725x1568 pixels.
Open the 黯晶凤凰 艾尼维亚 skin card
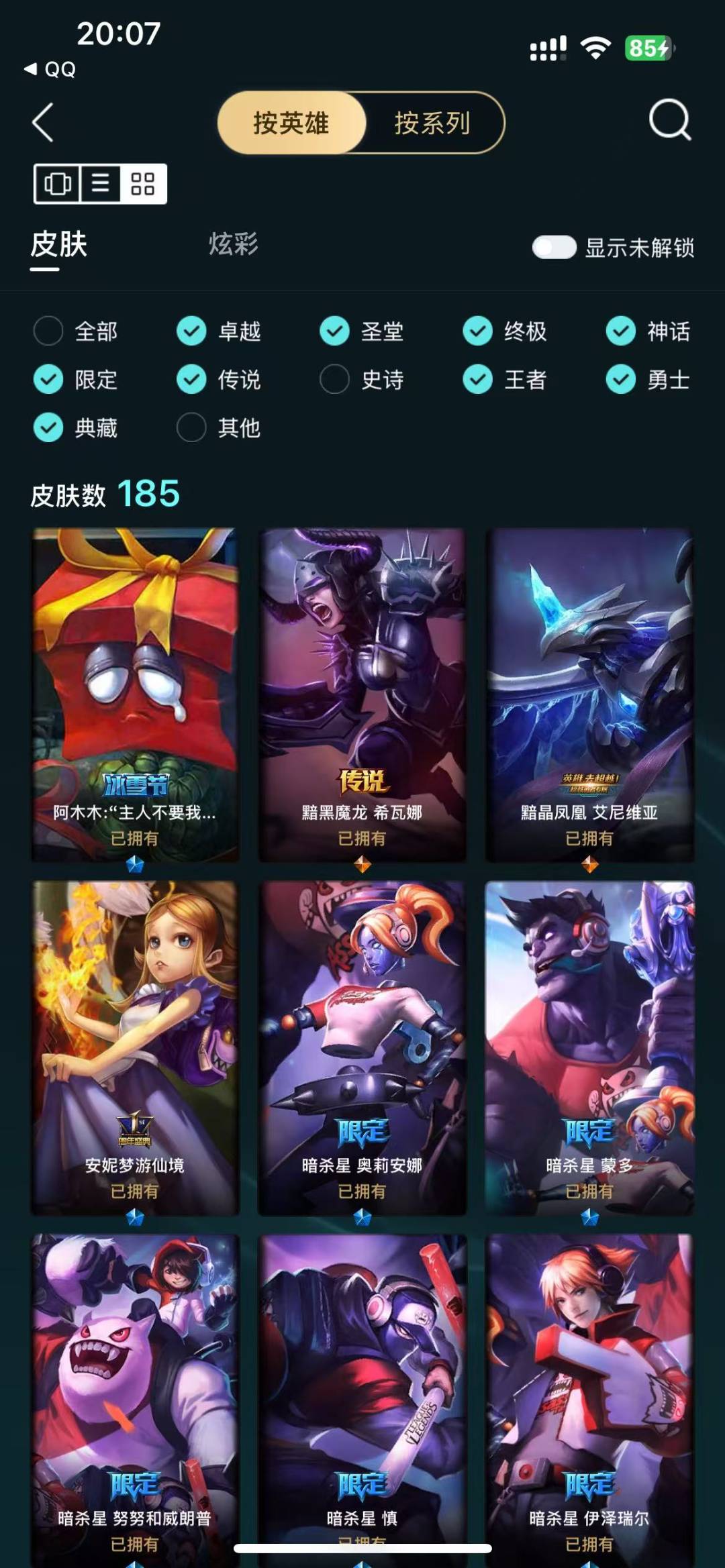589,695
